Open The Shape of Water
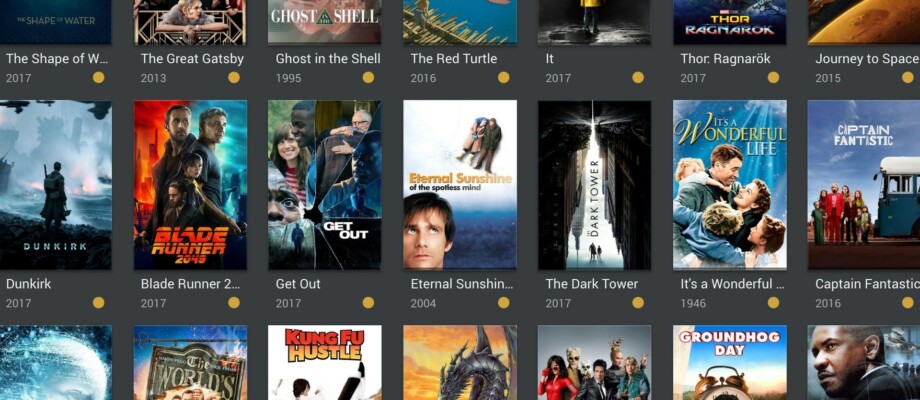Screen dimensions: 920x400 [55, 22]
